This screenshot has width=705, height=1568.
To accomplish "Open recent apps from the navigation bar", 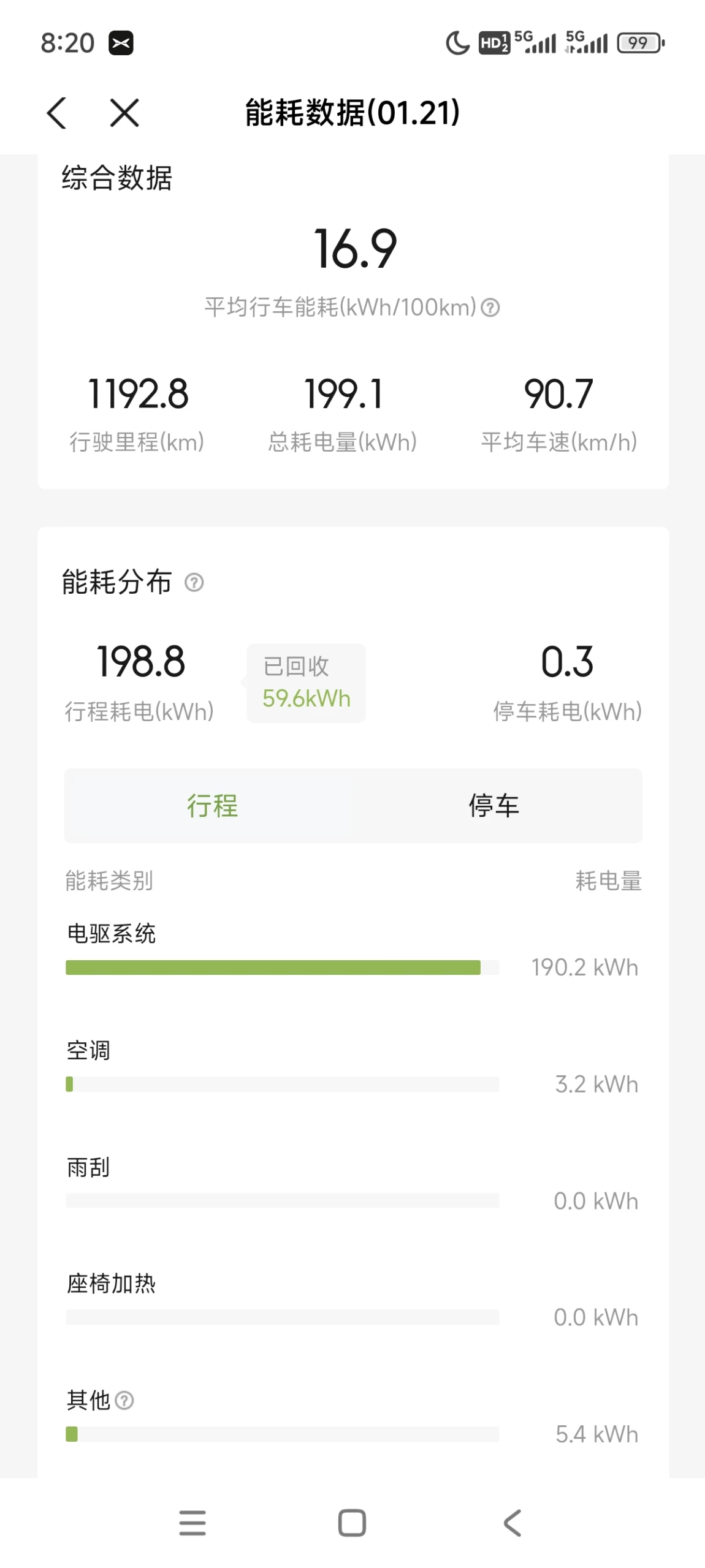I will [192, 1523].
